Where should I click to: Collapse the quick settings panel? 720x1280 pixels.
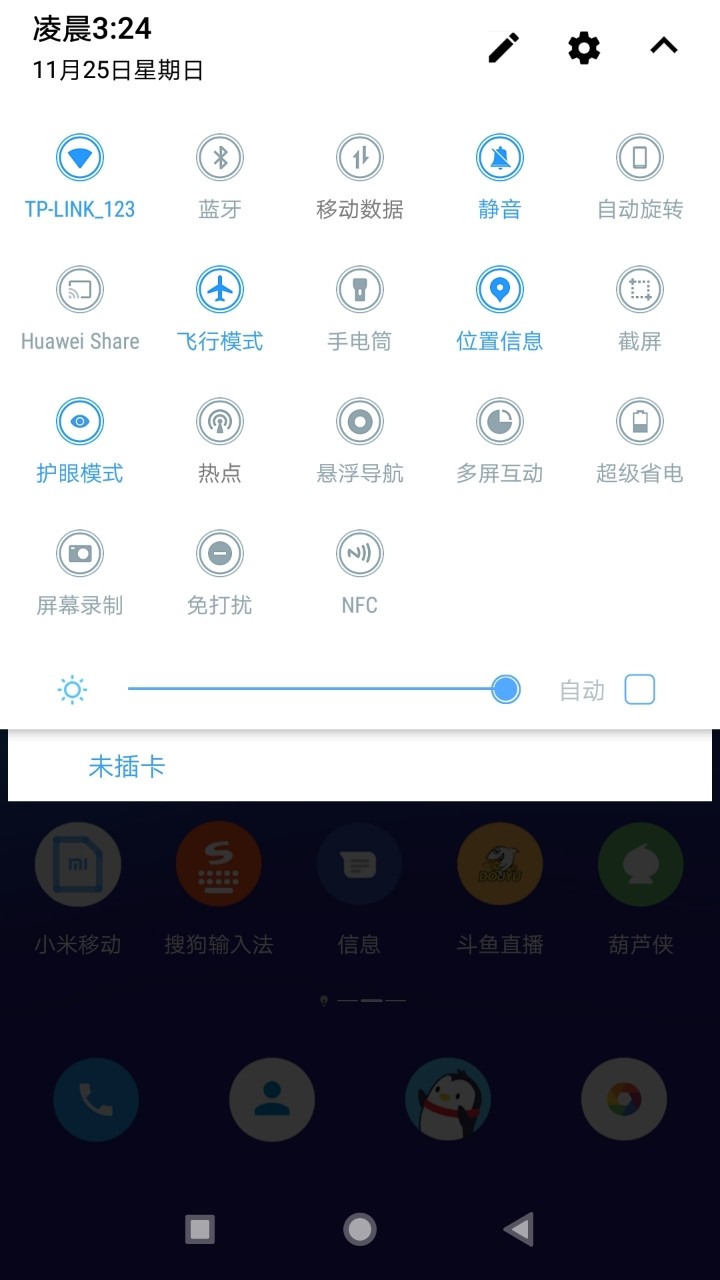pyautogui.click(x=664, y=46)
